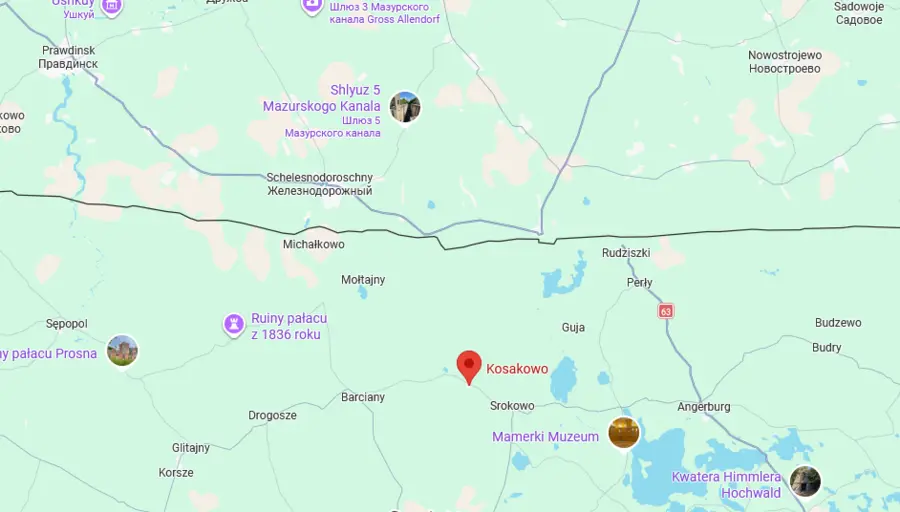Open Kwatera Himmlera Hochwald place marker
Viewport: 900px width, 512px height.
pyautogui.click(x=805, y=481)
